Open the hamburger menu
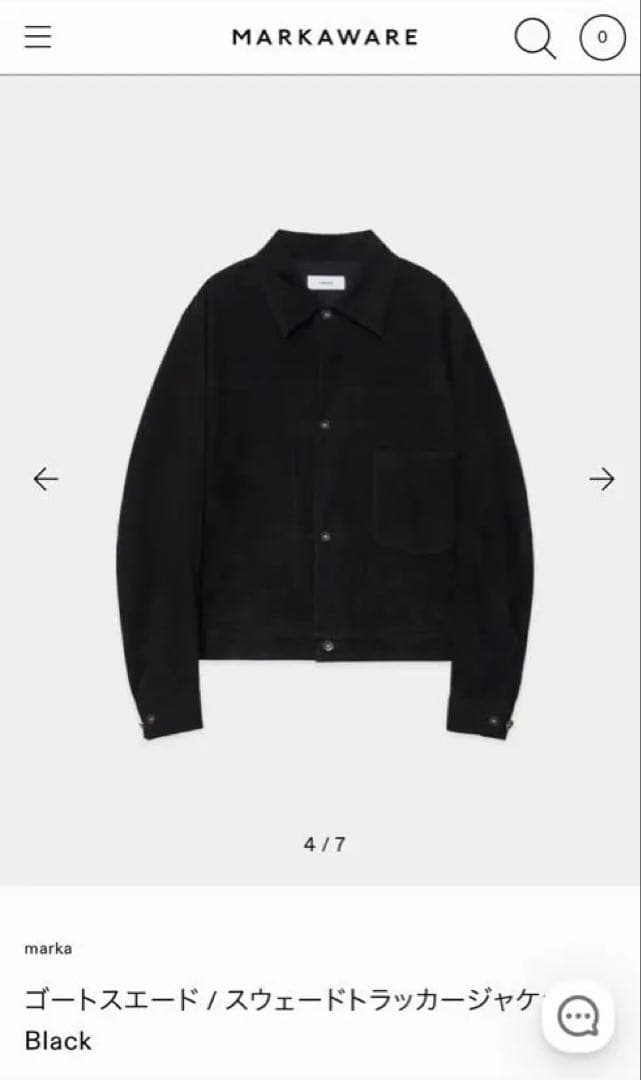This screenshot has width=641, height=1080. (38, 37)
